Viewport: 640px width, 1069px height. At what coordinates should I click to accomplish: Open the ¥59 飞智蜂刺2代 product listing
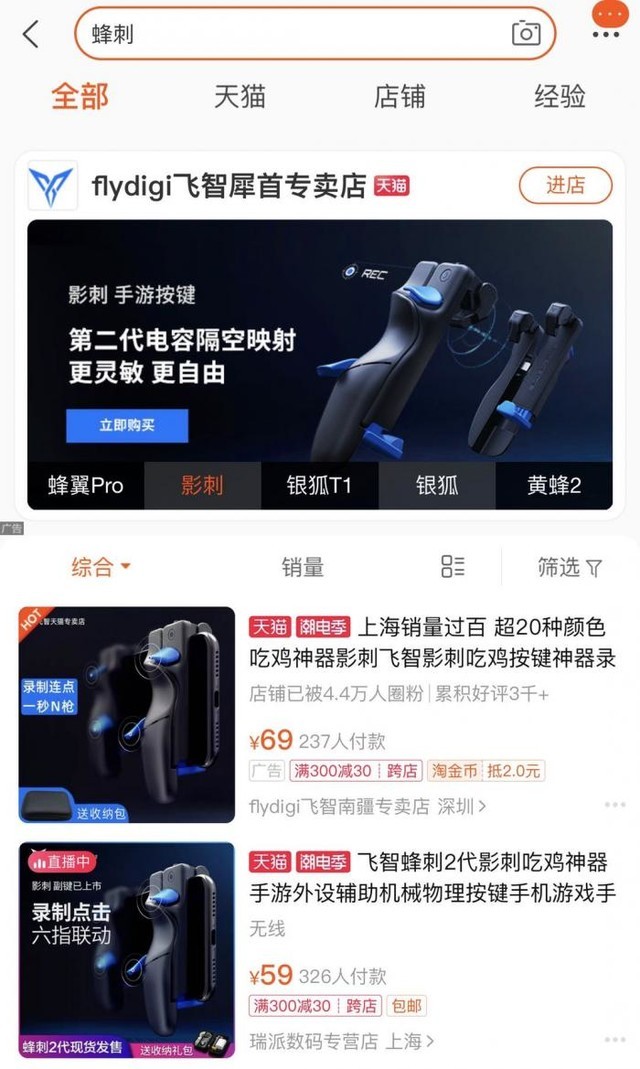coord(432,877)
